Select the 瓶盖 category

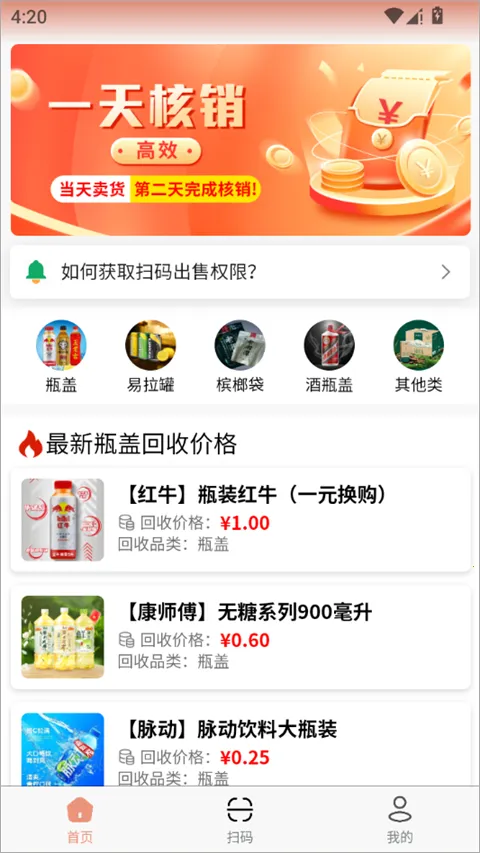tap(61, 356)
